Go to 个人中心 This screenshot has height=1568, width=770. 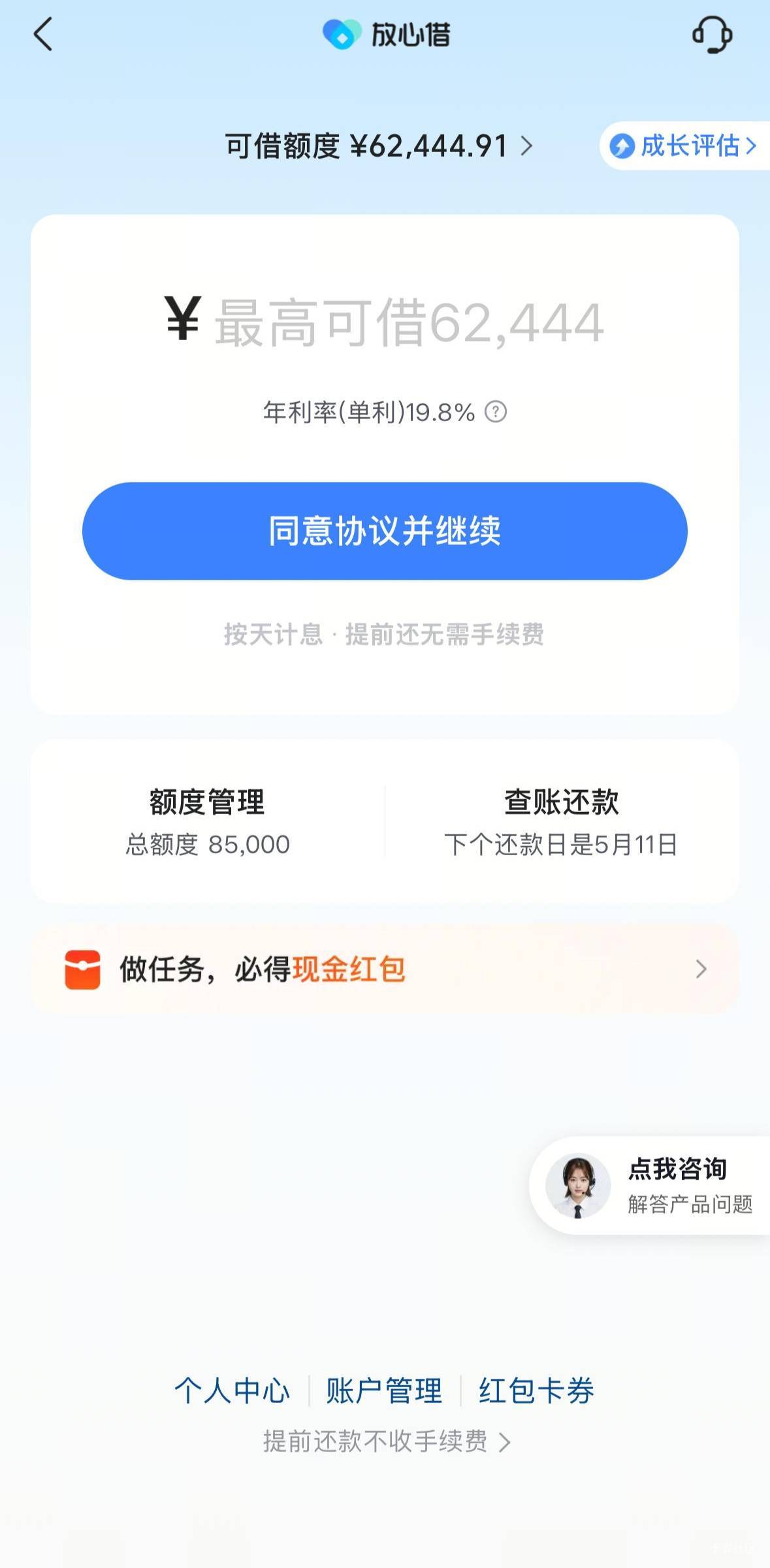[232, 1390]
